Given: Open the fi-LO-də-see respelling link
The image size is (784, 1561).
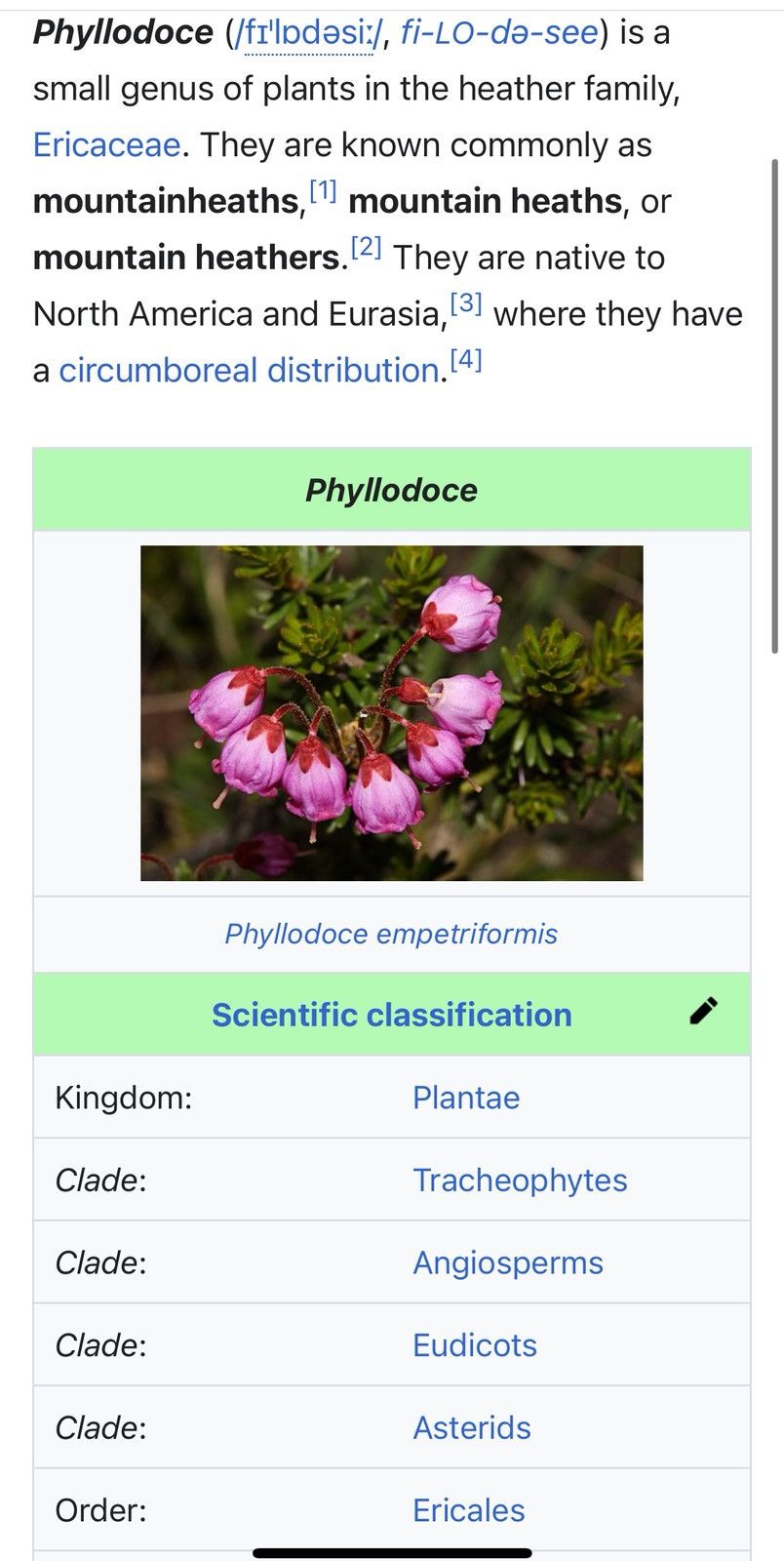Looking at the screenshot, I should click(498, 32).
